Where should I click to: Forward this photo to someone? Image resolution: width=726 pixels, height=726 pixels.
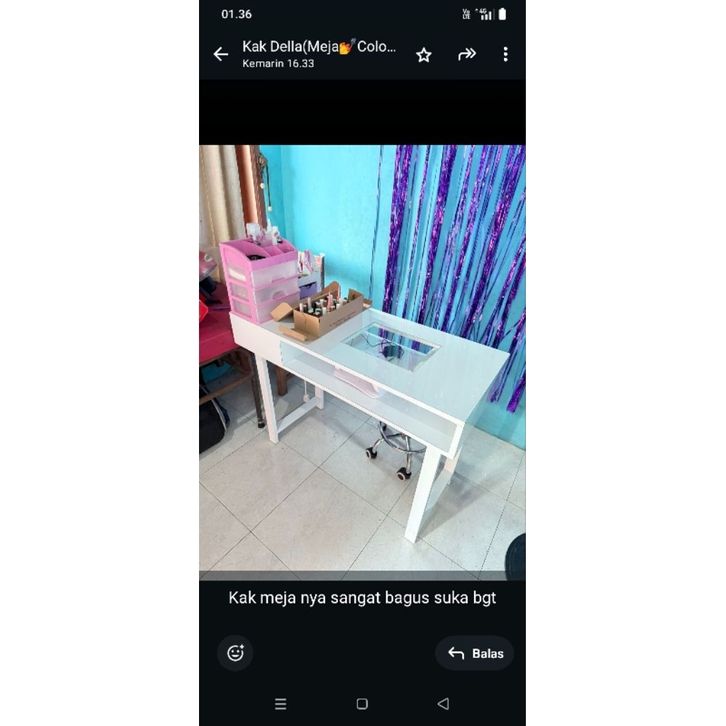(x=466, y=54)
